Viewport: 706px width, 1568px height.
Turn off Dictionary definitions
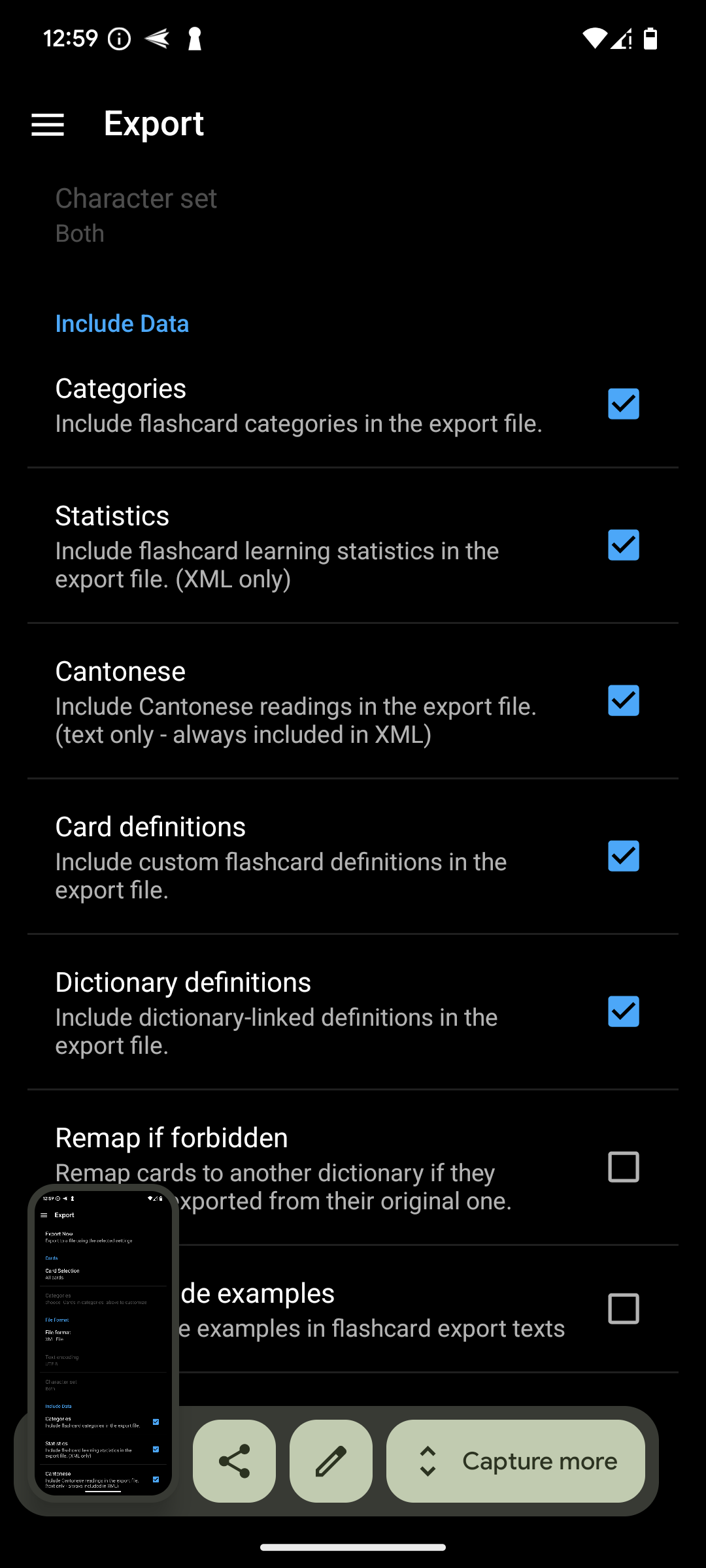pyautogui.click(x=623, y=1011)
